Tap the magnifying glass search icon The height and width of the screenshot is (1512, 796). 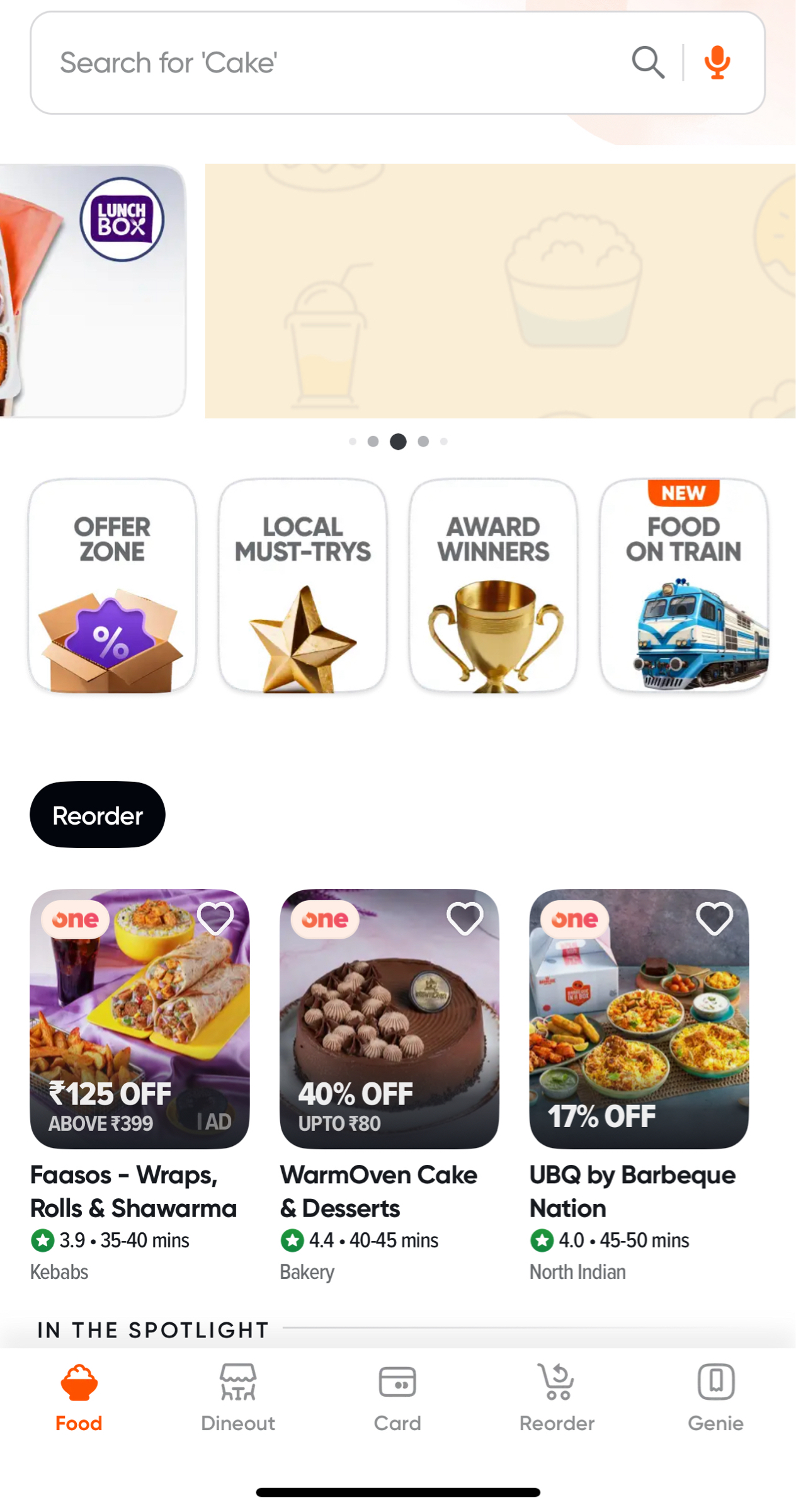(x=648, y=62)
